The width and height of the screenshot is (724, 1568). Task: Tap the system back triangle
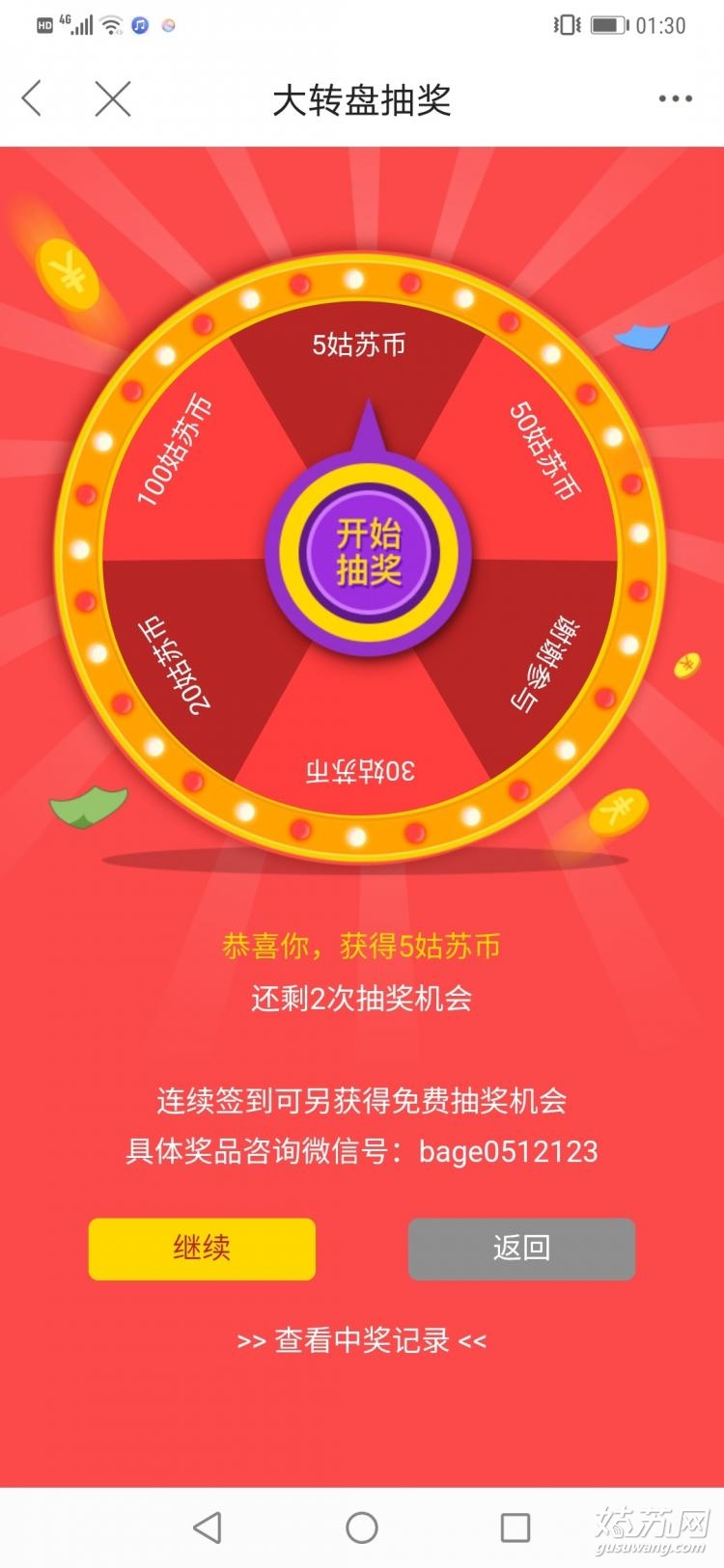[207, 1527]
